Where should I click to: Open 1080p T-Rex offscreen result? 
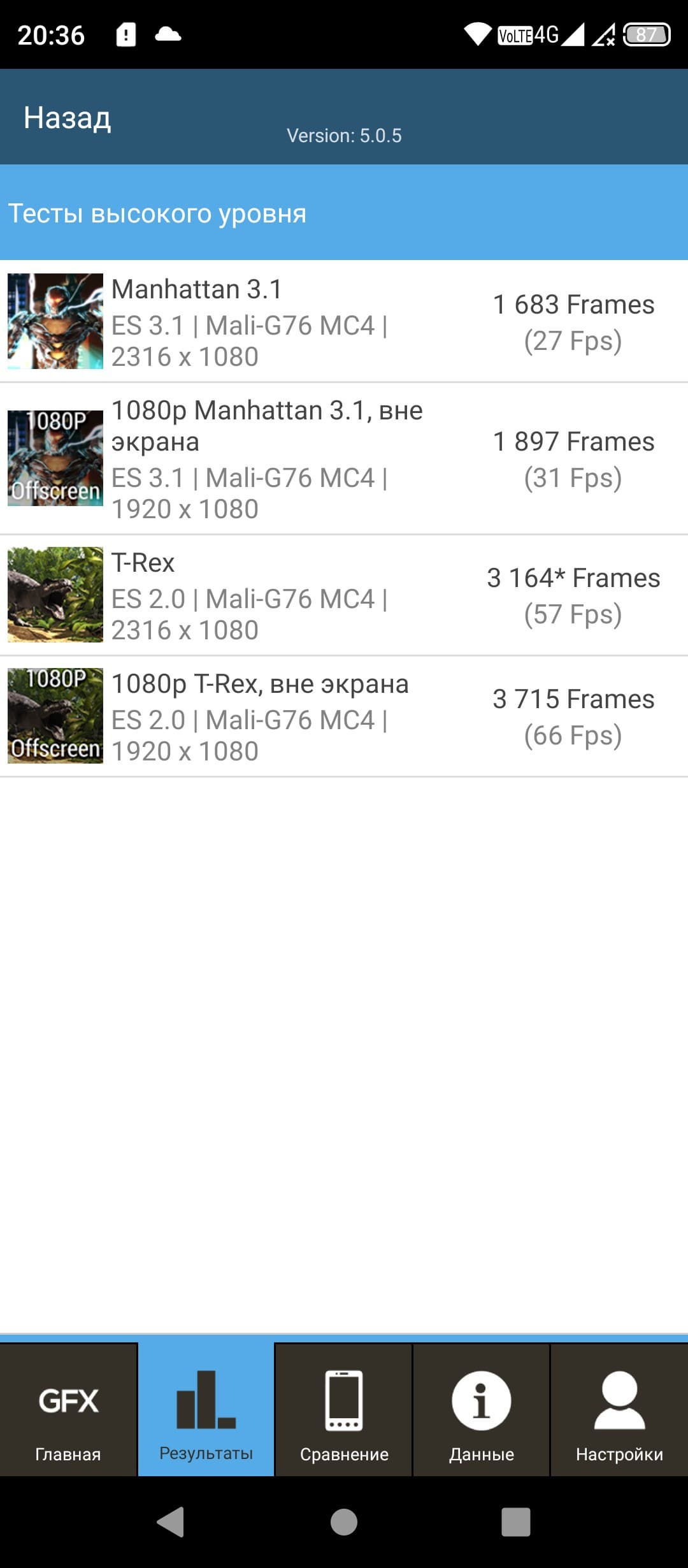[x=344, y=716]
